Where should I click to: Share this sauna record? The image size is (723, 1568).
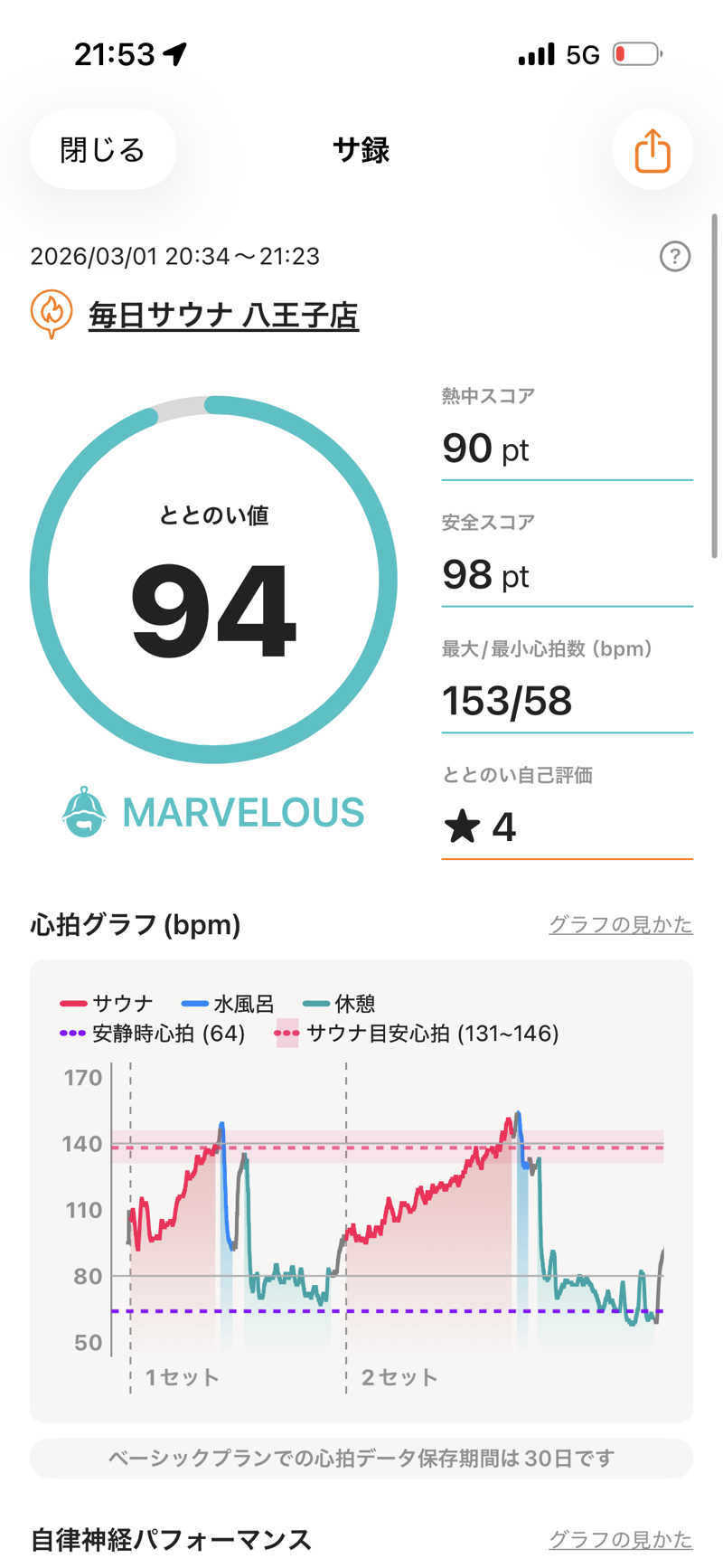click(652, 150)
